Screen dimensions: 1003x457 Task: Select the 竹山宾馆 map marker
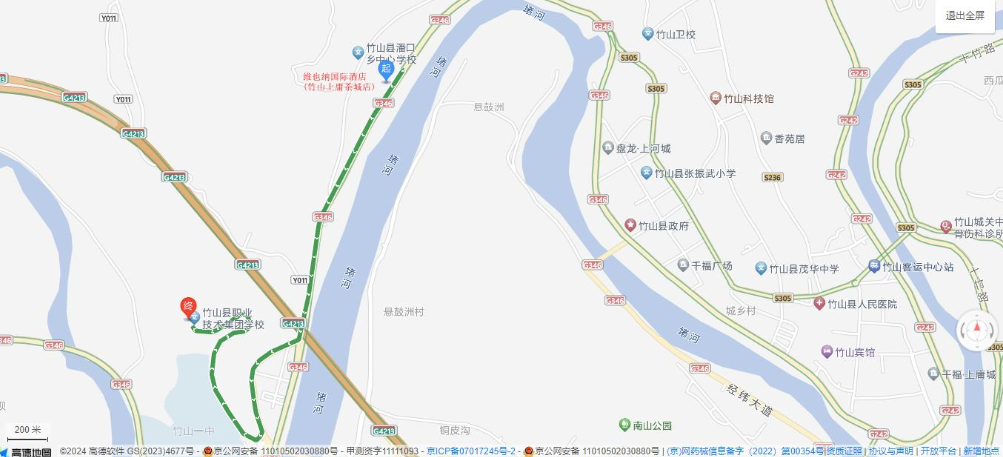(827, 351)
